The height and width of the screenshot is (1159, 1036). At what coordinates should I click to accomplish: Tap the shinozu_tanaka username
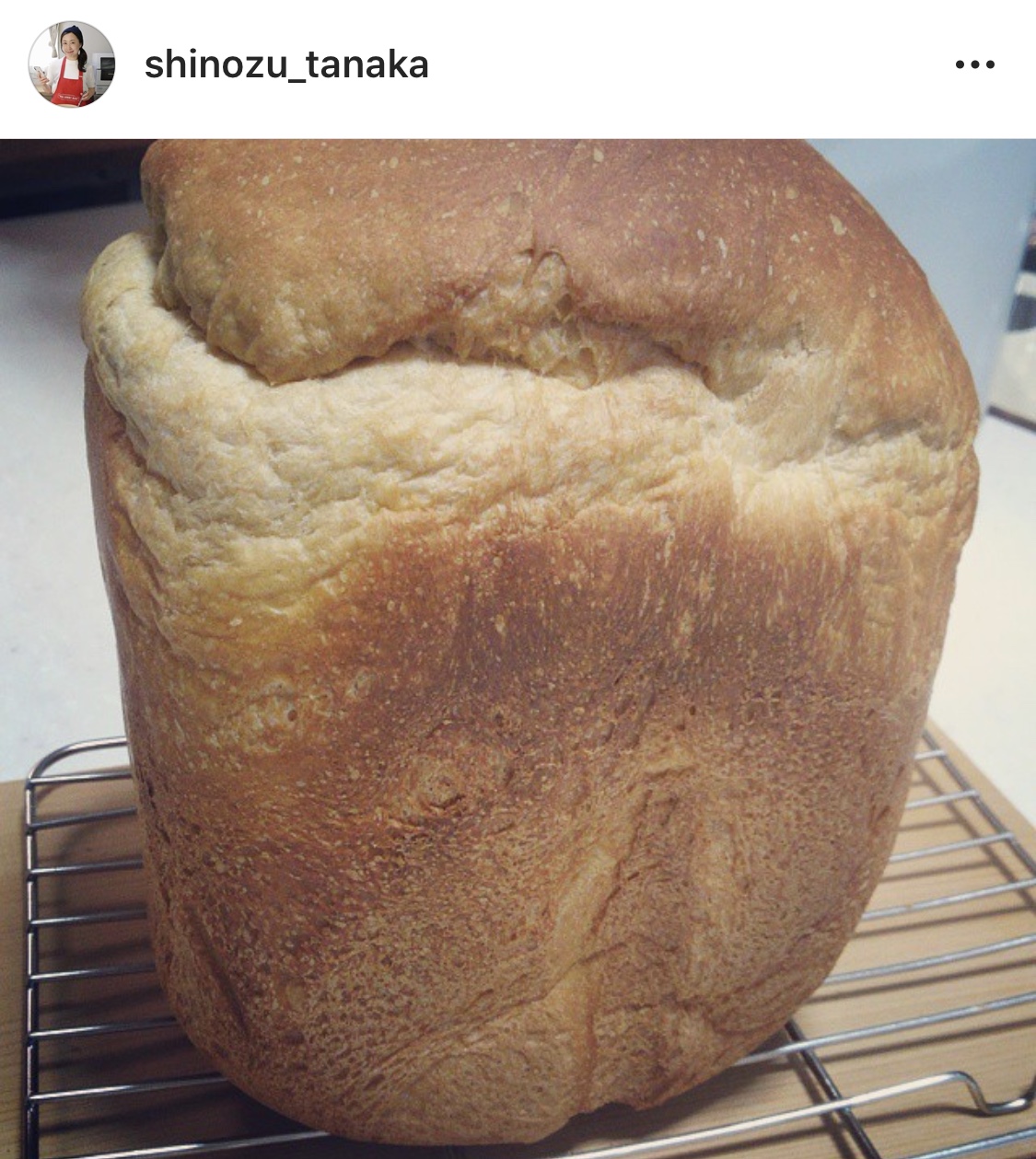click(286, 64)
